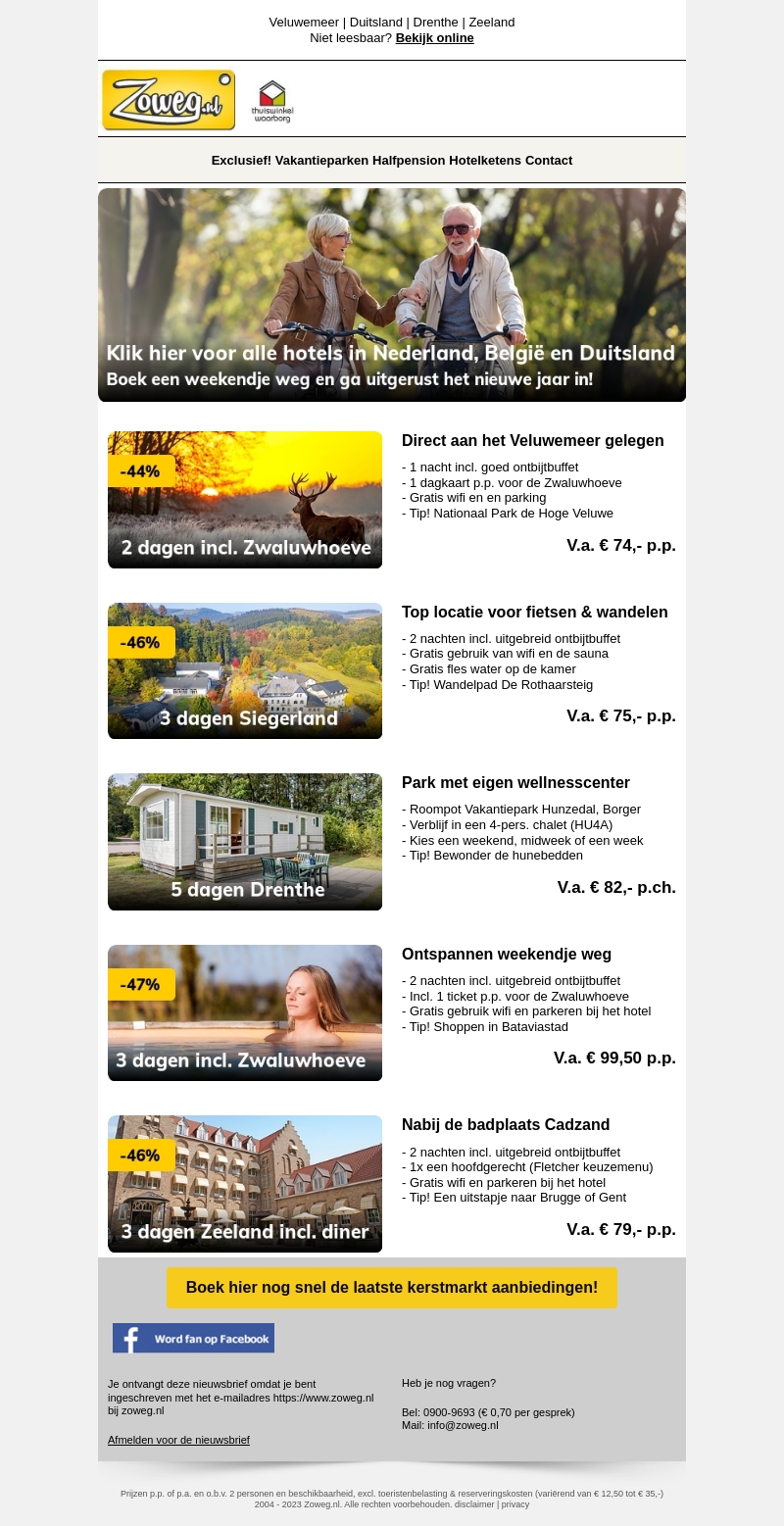Open the hero banner for all hotels
Screen dimensions: 784x1526
click(x=392, y=295)
